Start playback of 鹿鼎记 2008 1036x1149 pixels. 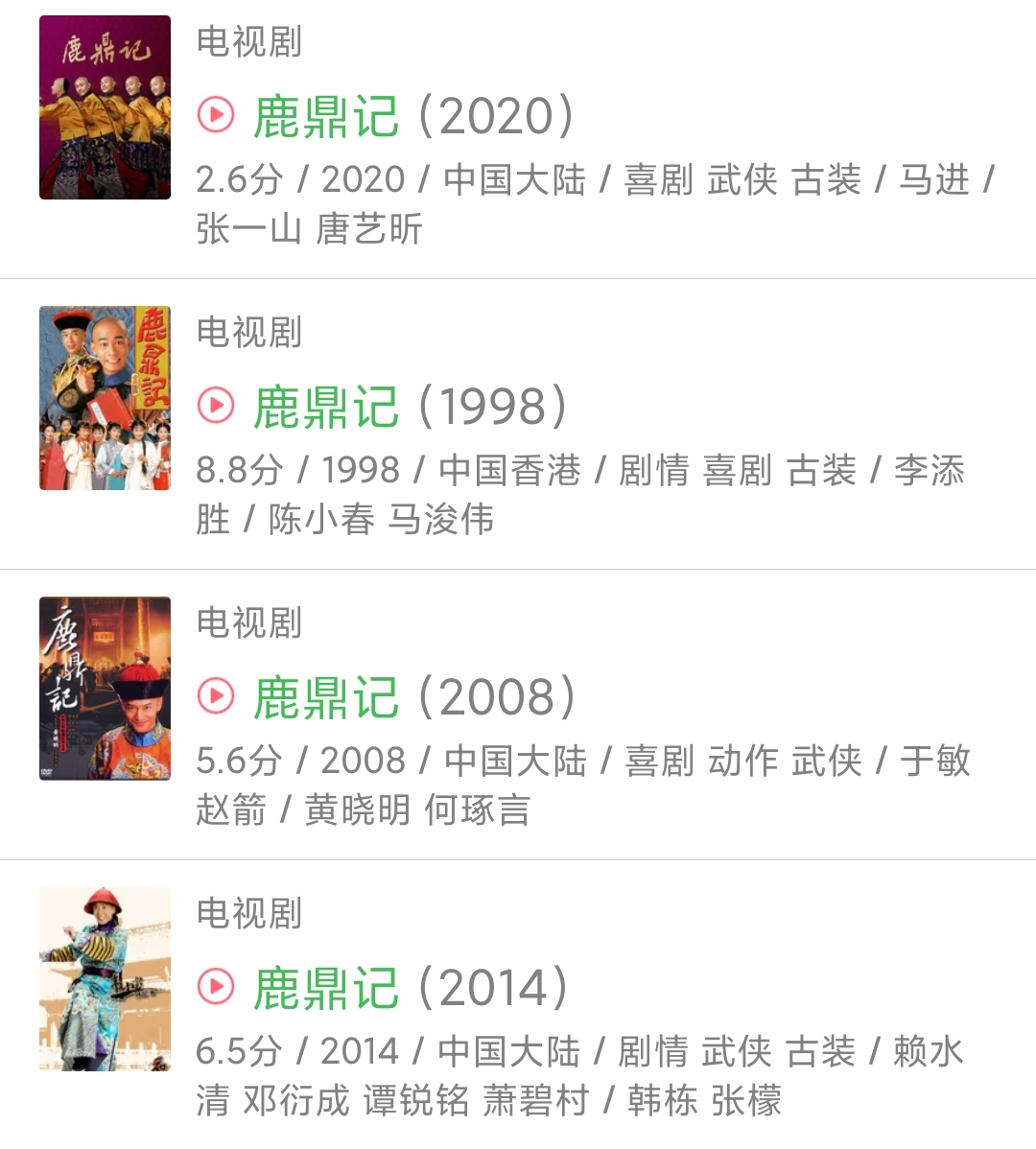click(x=216, y=696)
